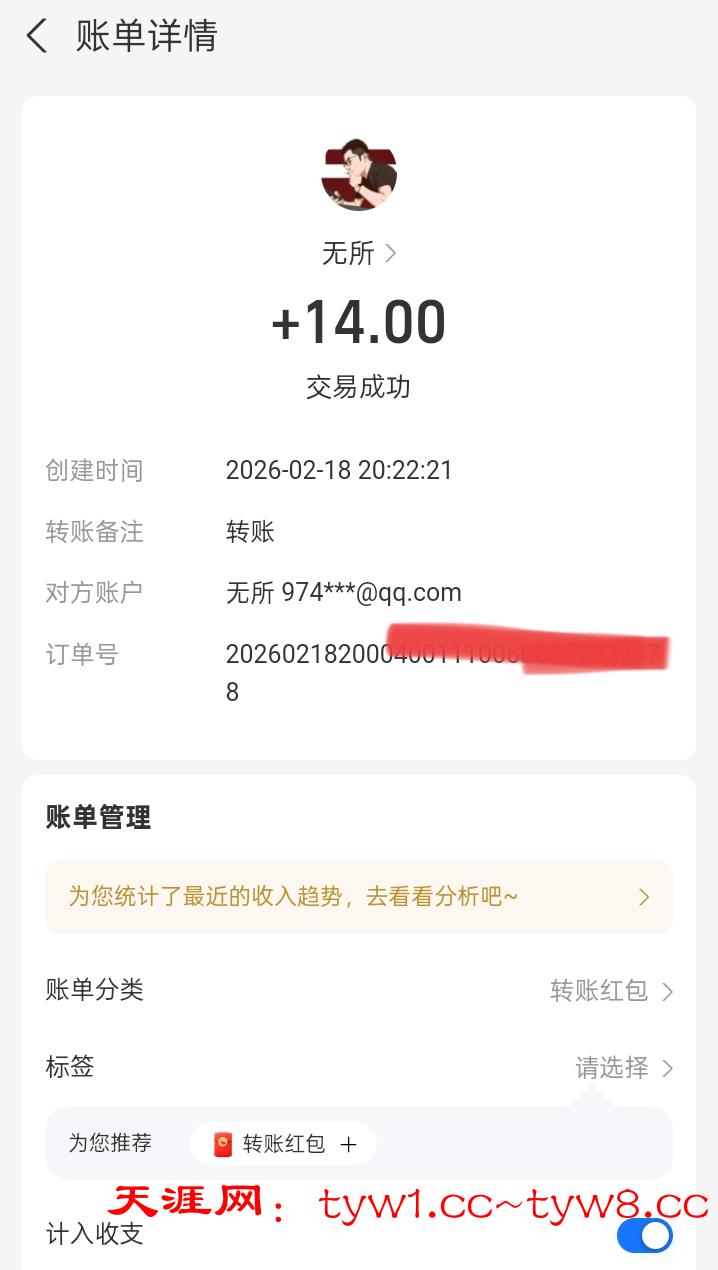Toggle the 计入收支 switch
Viewport: 718px width, 1270px height.
(x=644, y=1236)
